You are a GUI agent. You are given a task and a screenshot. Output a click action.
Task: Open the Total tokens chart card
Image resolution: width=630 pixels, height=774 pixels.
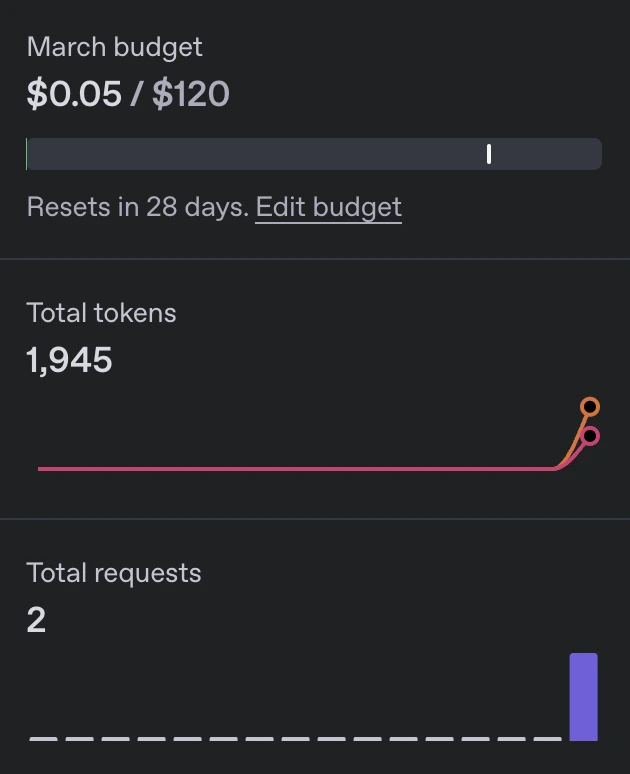314,390
